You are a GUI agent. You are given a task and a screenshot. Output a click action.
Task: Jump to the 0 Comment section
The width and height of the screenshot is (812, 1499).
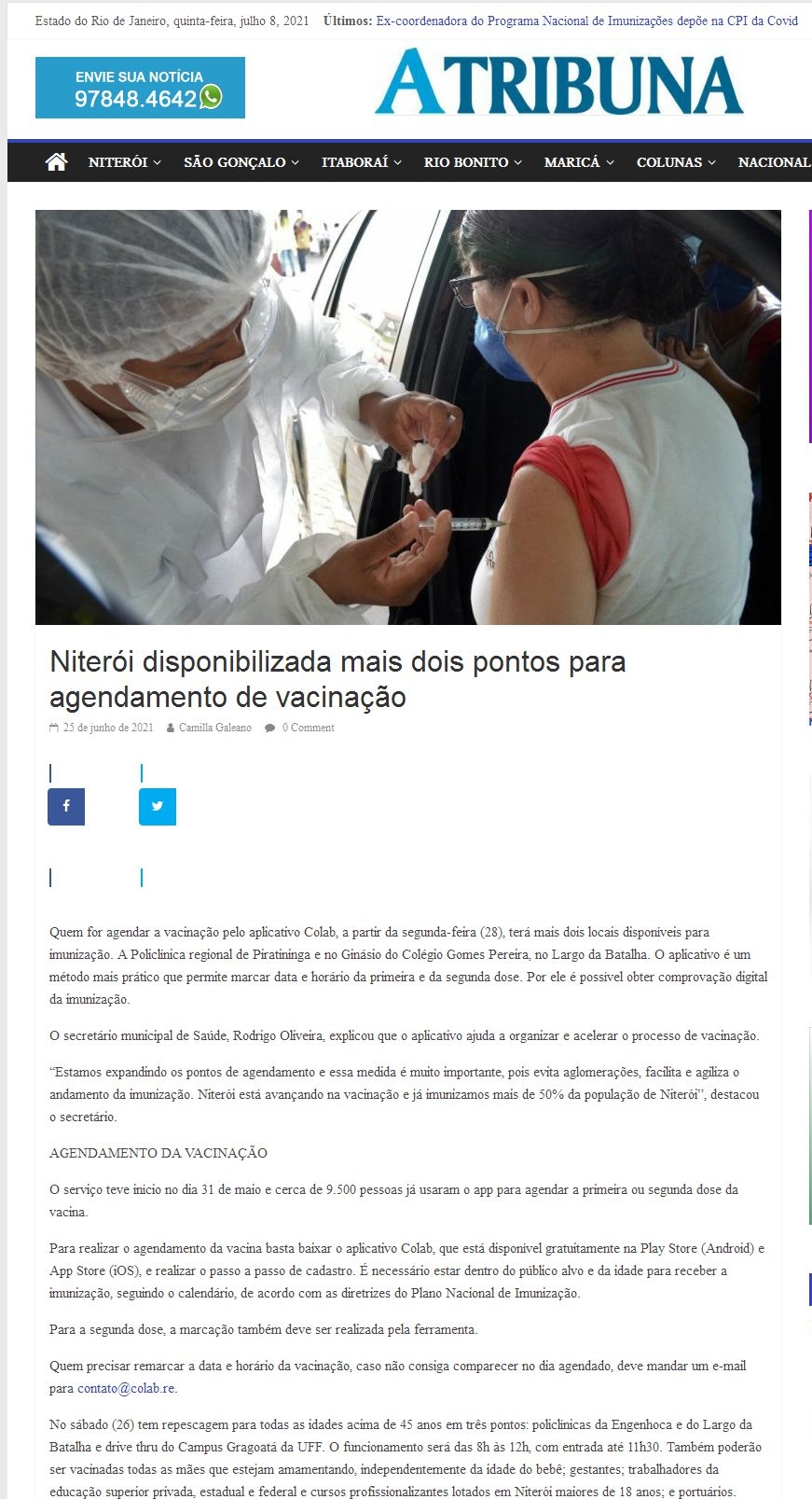[x=308, y=728]
